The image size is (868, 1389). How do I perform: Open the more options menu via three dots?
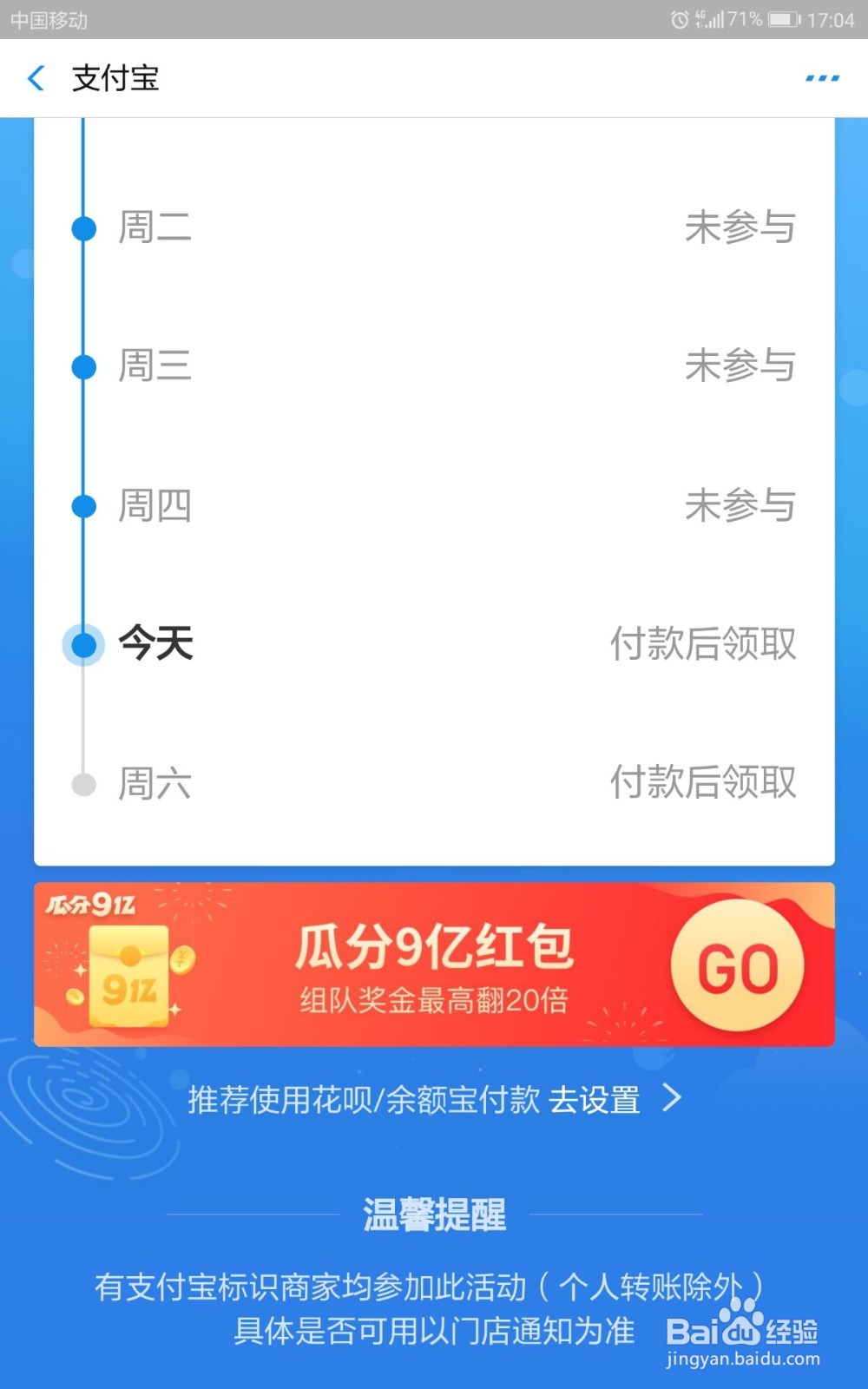point(821,78)
